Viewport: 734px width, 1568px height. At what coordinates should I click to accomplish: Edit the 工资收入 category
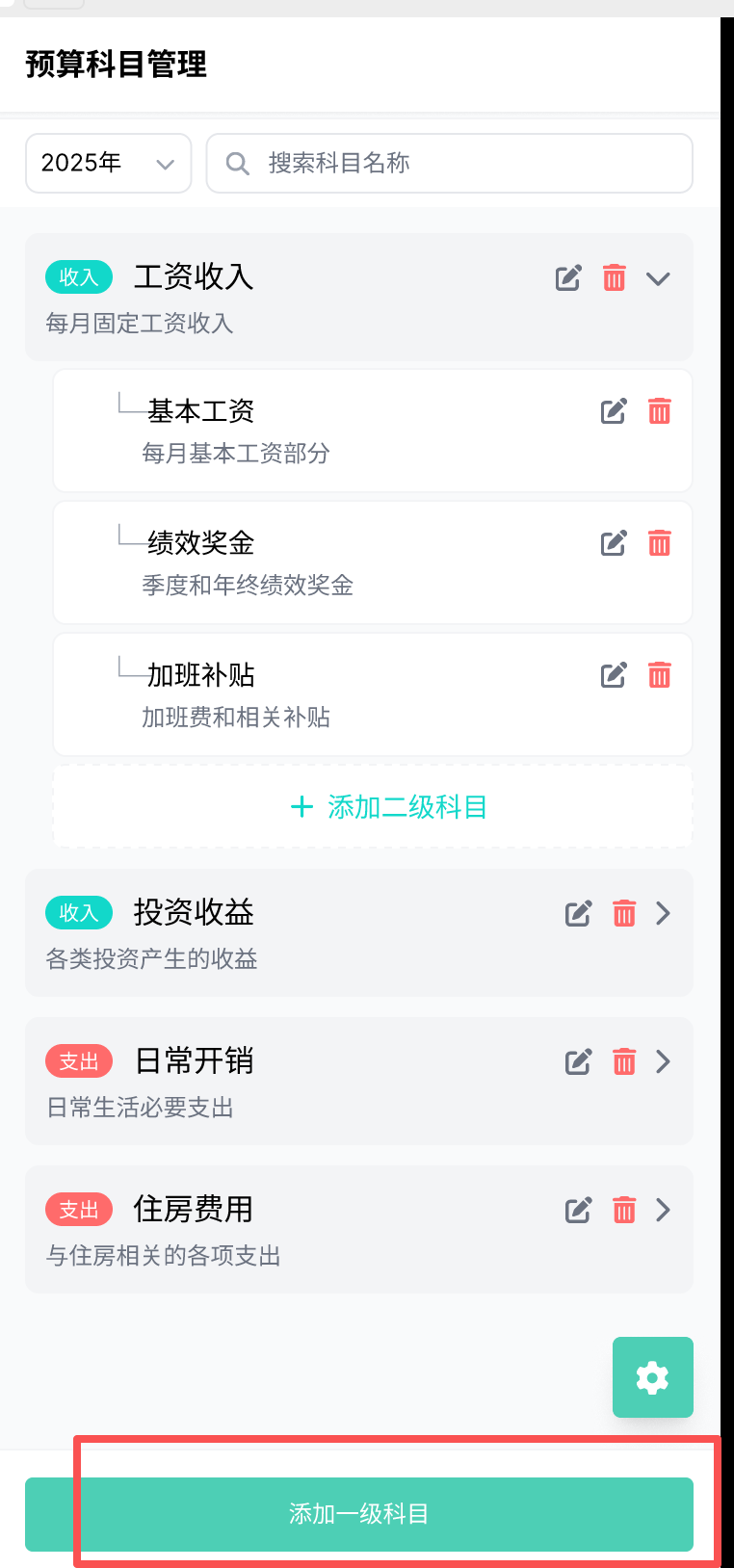point(568,278)
